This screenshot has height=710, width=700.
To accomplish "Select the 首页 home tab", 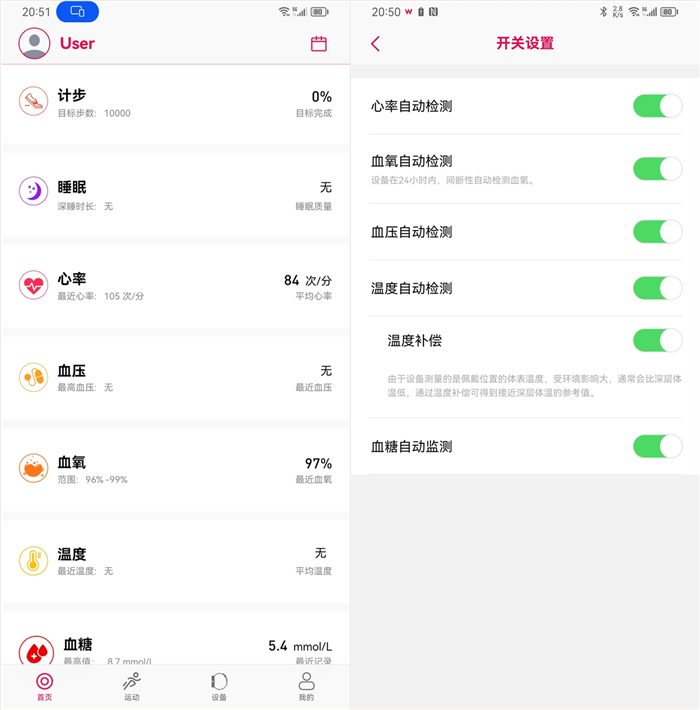I will pyautogui.click(x=44, y=687).
